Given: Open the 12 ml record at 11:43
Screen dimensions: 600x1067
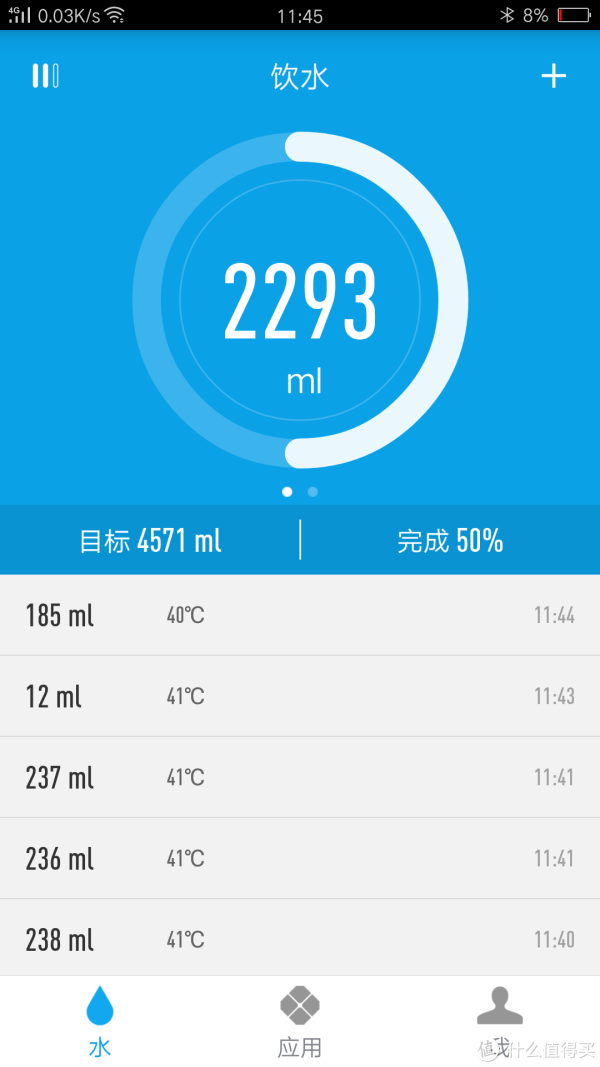Looking at the screenshot, I should (300, 696).
